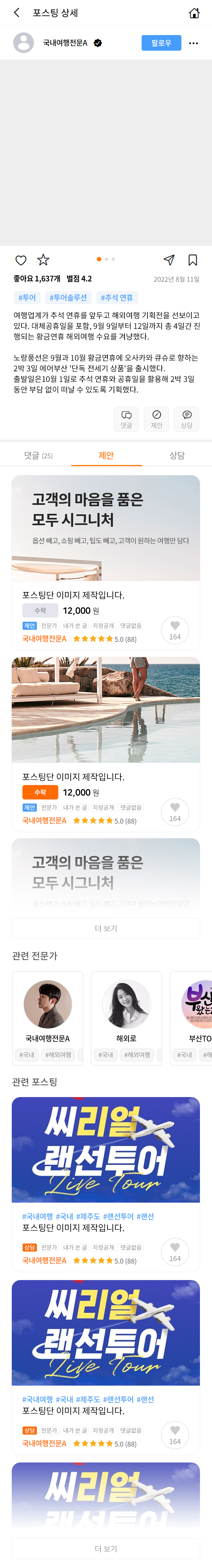This screenshot has height=1568, width=212.
Task: Share the posting via paper plane
Action: click(x=169, y=260)
